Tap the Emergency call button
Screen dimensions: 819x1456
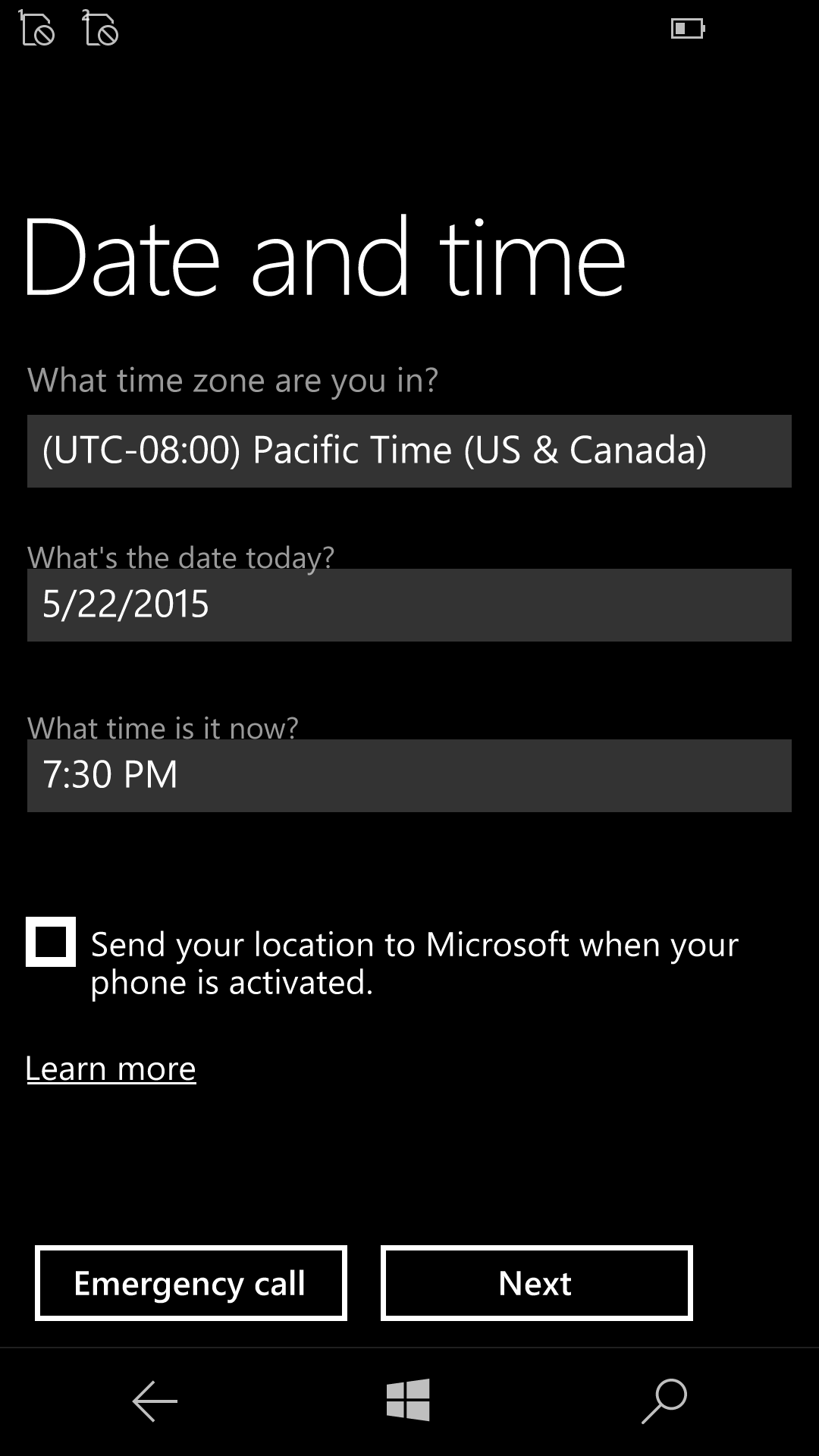[191, 1283]
